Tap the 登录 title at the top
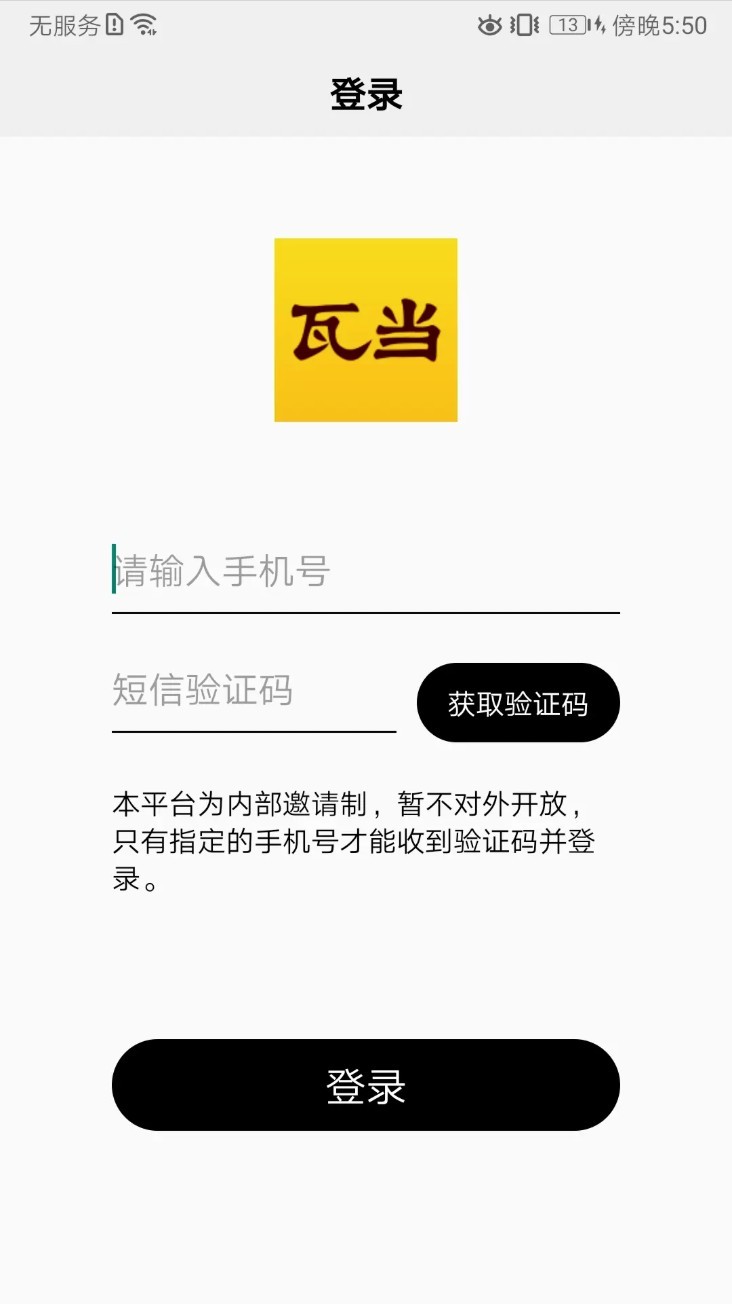732x1304 pixels. click(x=366, y=93)
